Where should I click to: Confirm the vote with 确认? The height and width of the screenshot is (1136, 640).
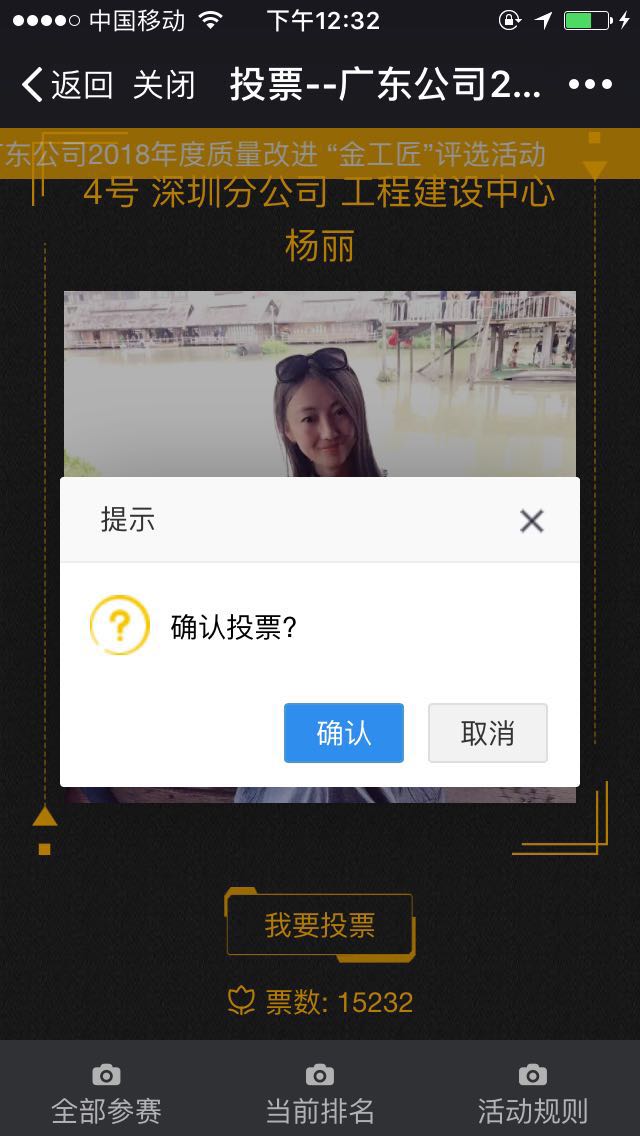click(343, 733)
